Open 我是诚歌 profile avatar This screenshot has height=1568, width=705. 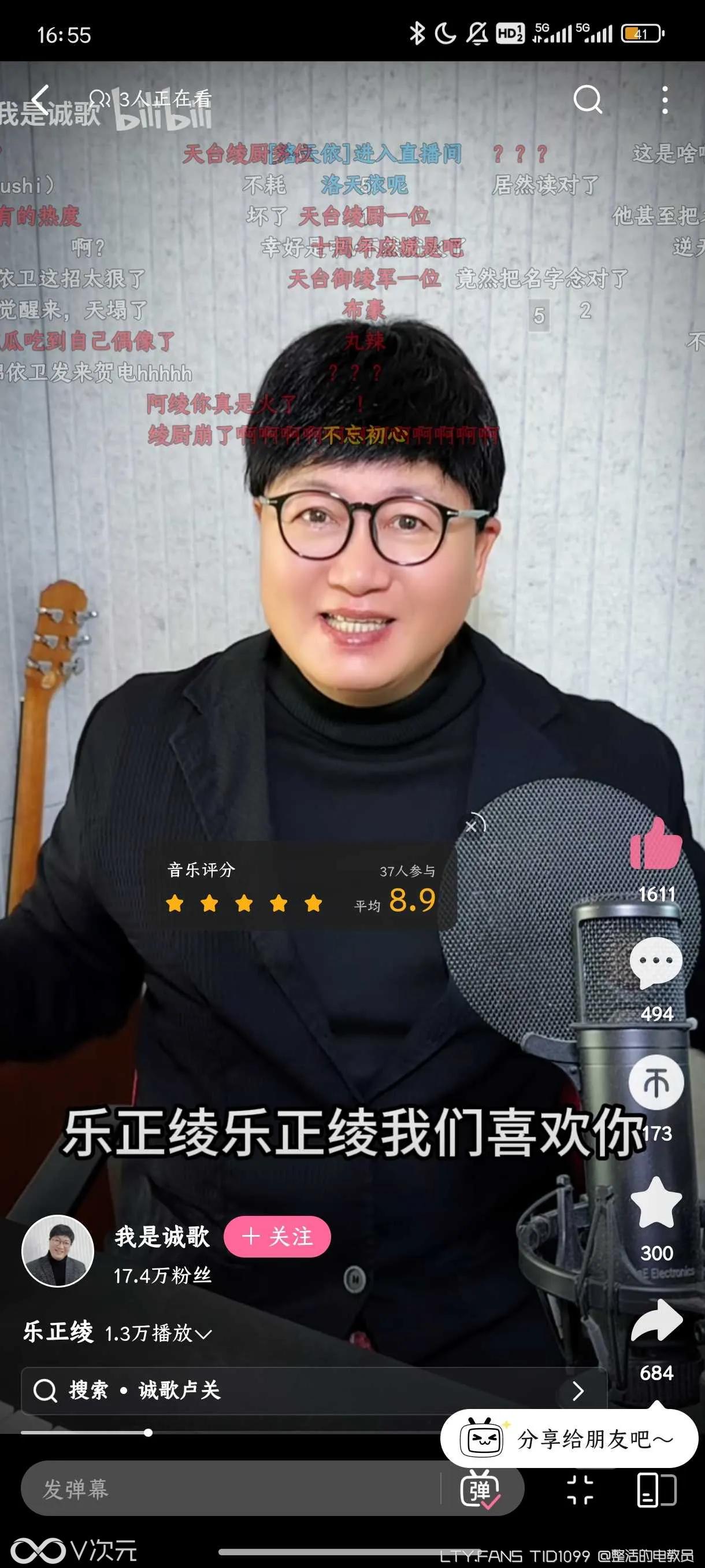pyautogui.click(x=58, y=1251)
